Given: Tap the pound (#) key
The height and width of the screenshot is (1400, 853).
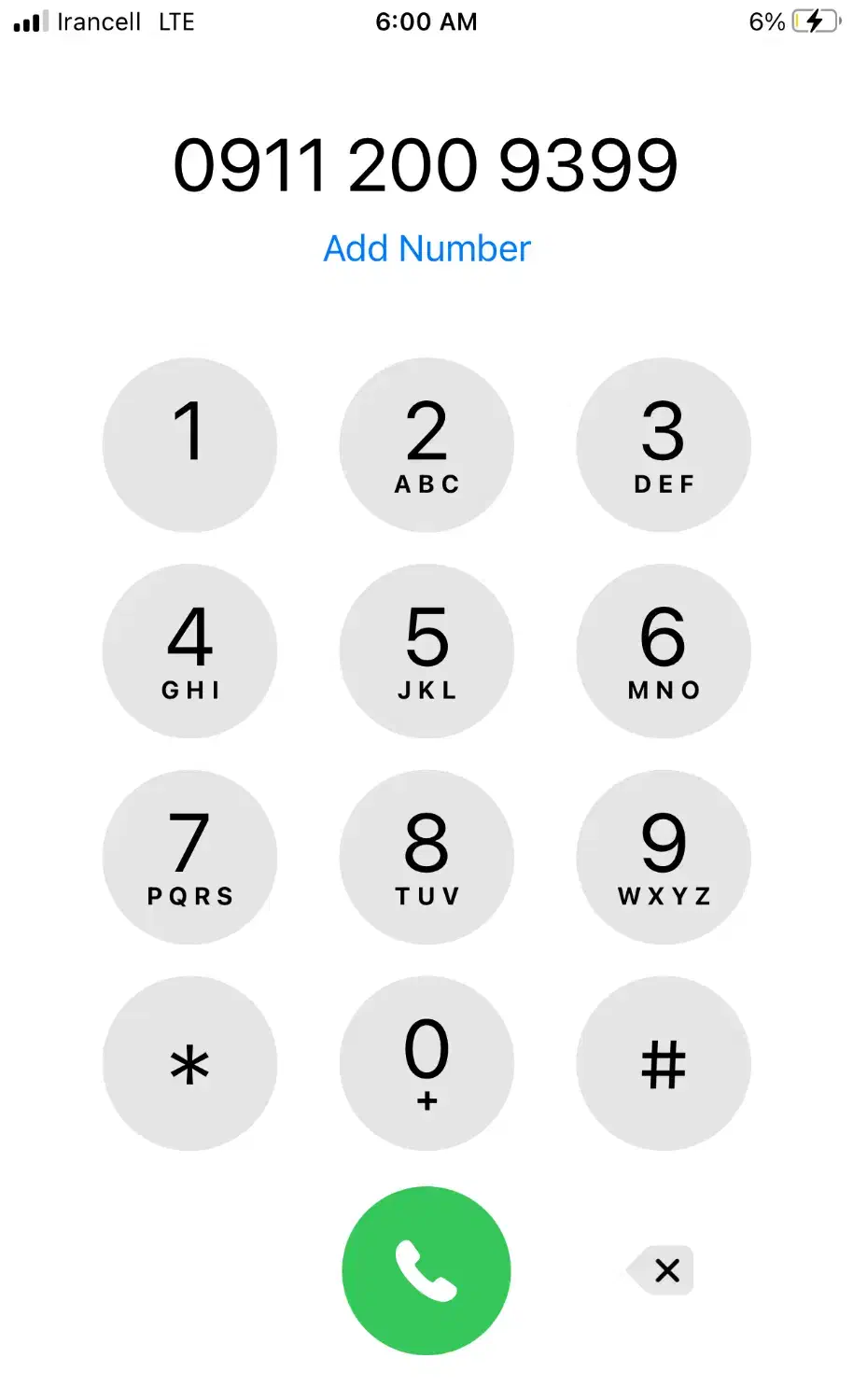Looking at the screenshot, I should (664, 1064).
